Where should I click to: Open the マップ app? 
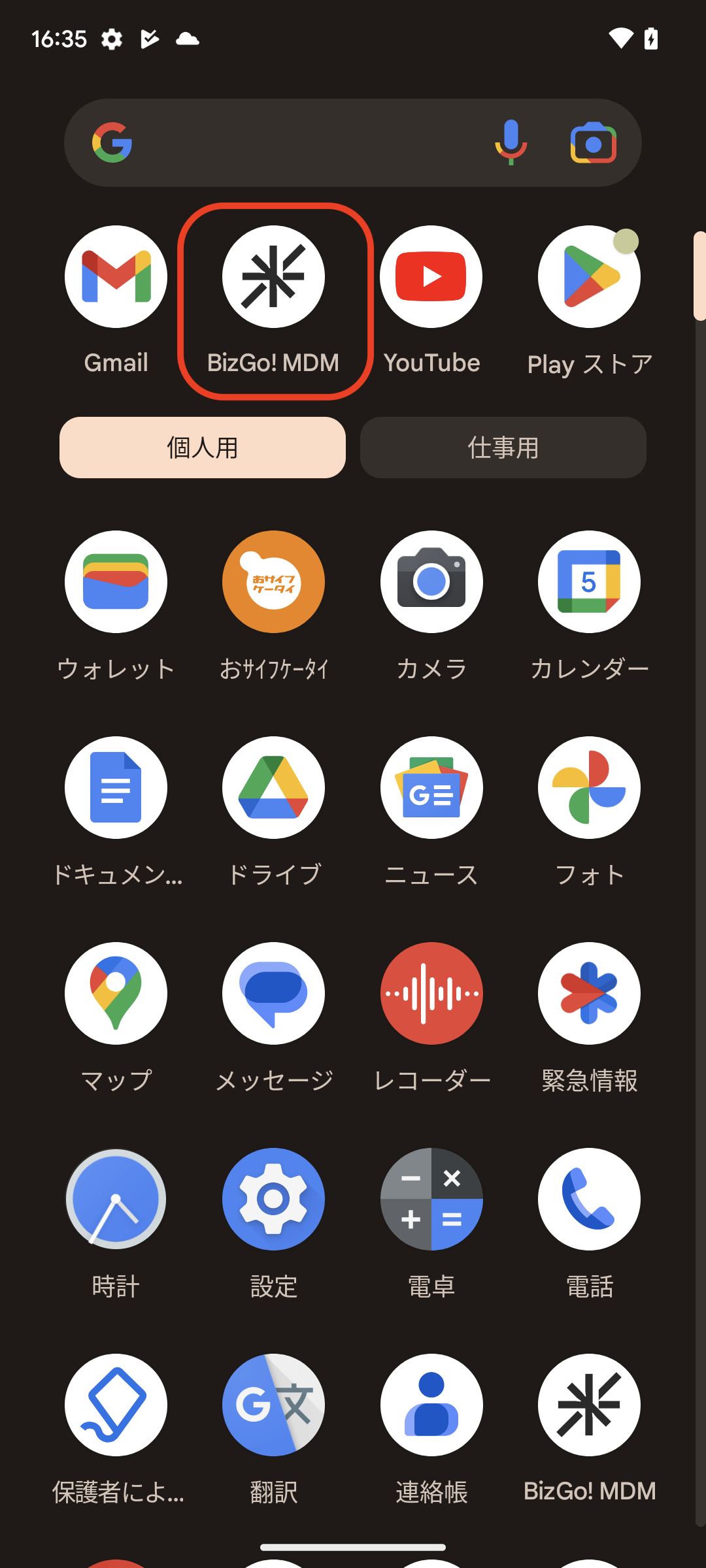tap(116, 994)
